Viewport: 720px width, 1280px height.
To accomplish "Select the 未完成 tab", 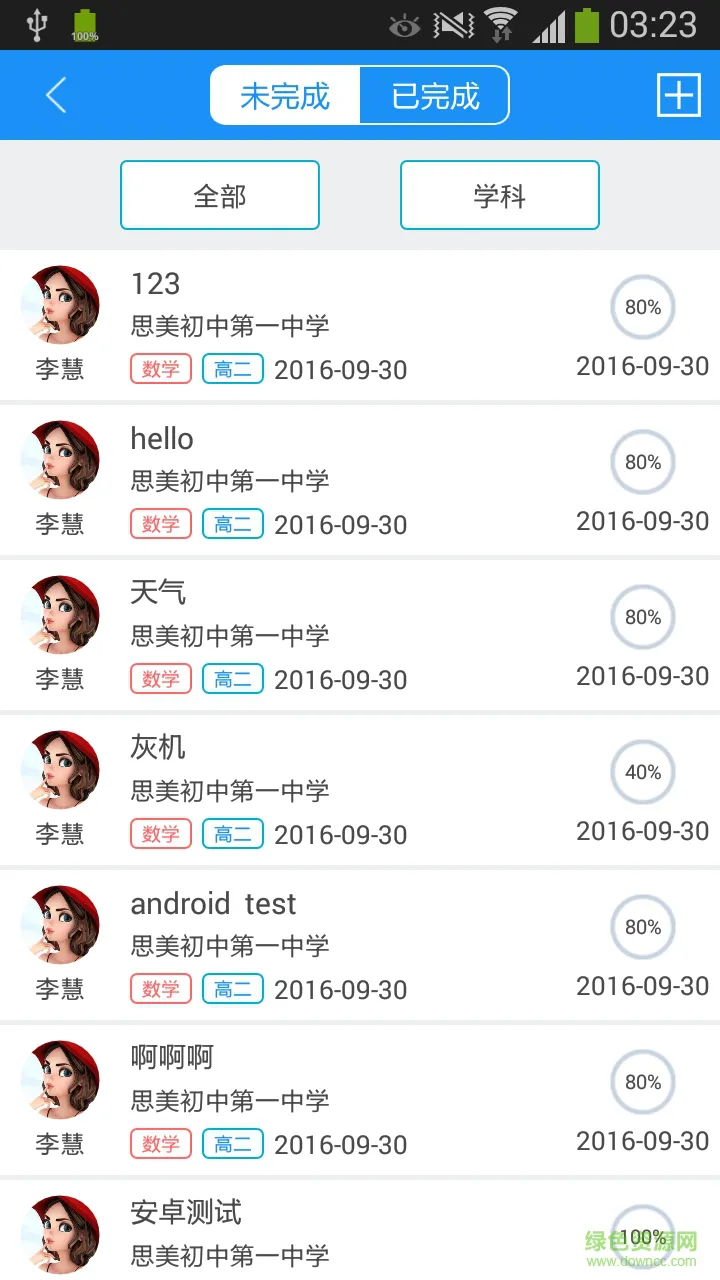I will (x=285, y=95).
